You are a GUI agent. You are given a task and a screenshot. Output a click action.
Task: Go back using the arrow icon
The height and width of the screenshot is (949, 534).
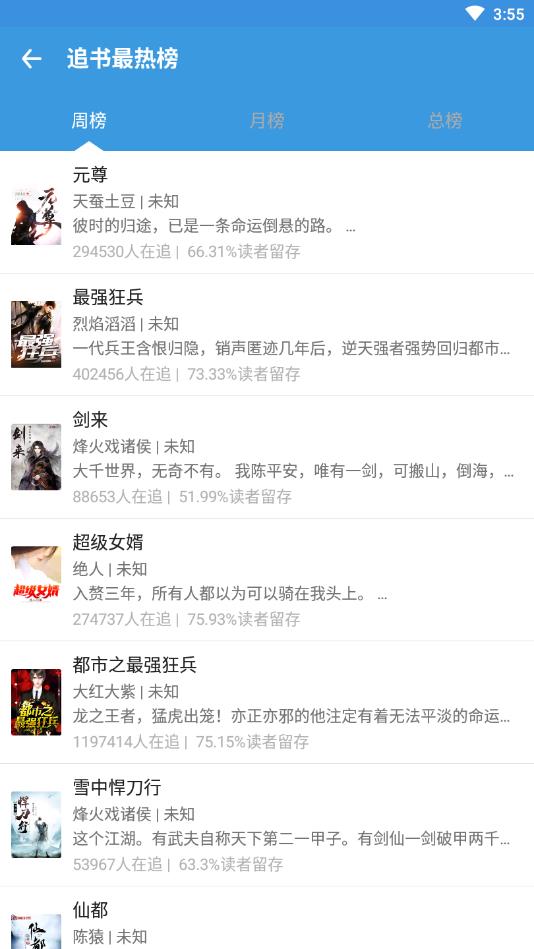pyautogui.click(x=31, y=59)
